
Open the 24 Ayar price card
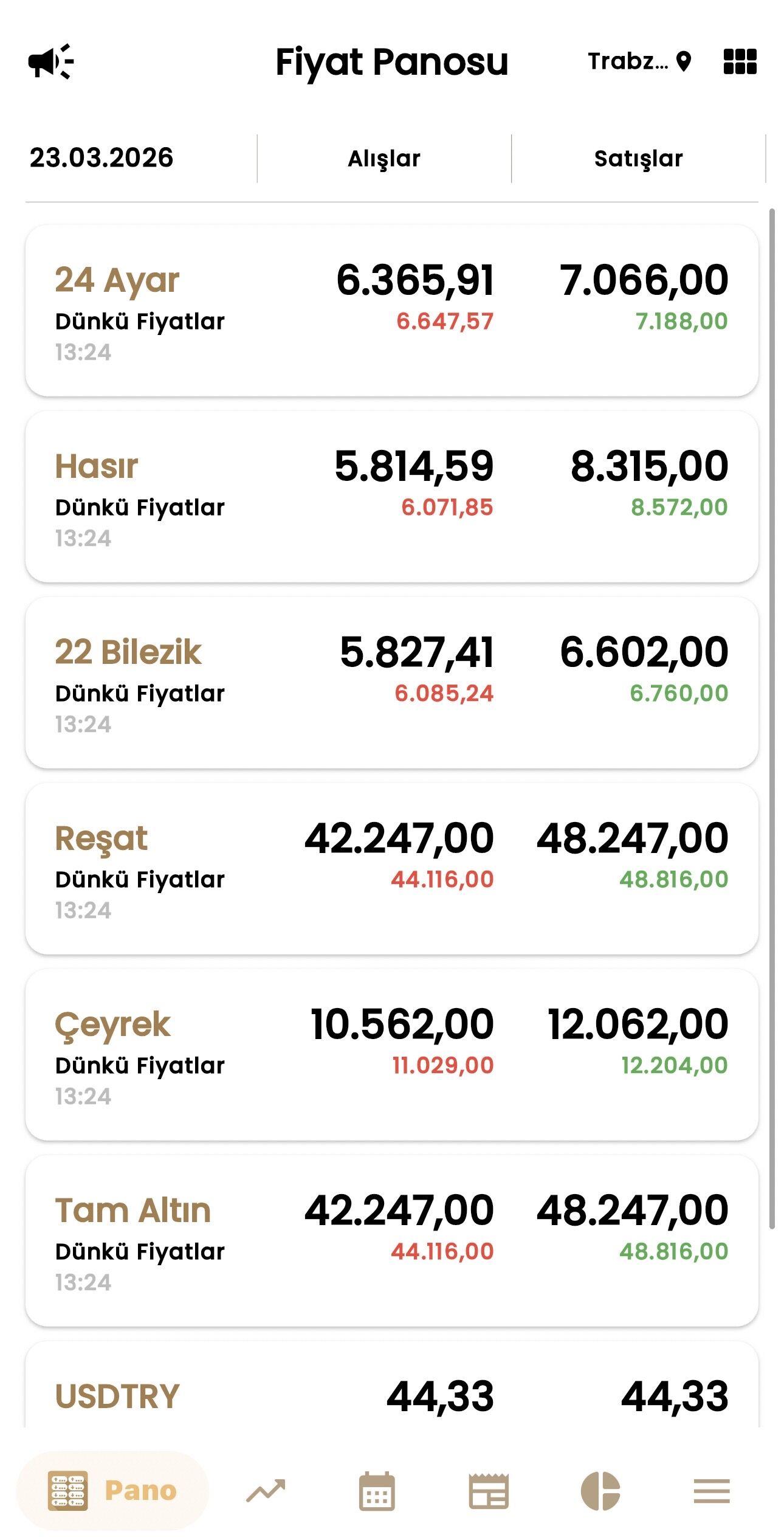click(x=391, y=310)
